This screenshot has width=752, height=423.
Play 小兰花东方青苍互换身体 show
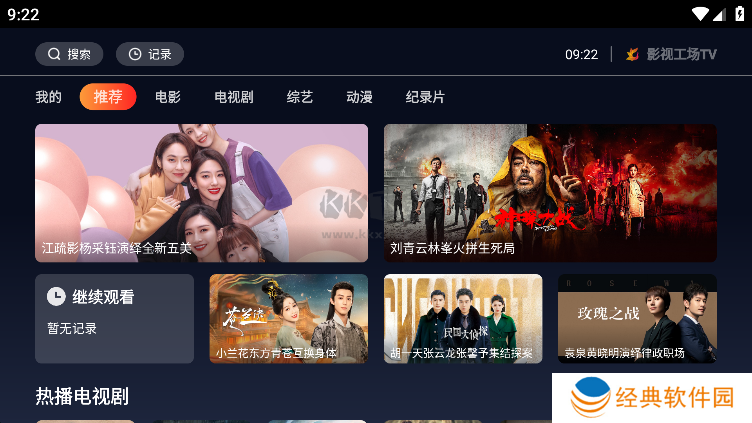coord(289,318)
